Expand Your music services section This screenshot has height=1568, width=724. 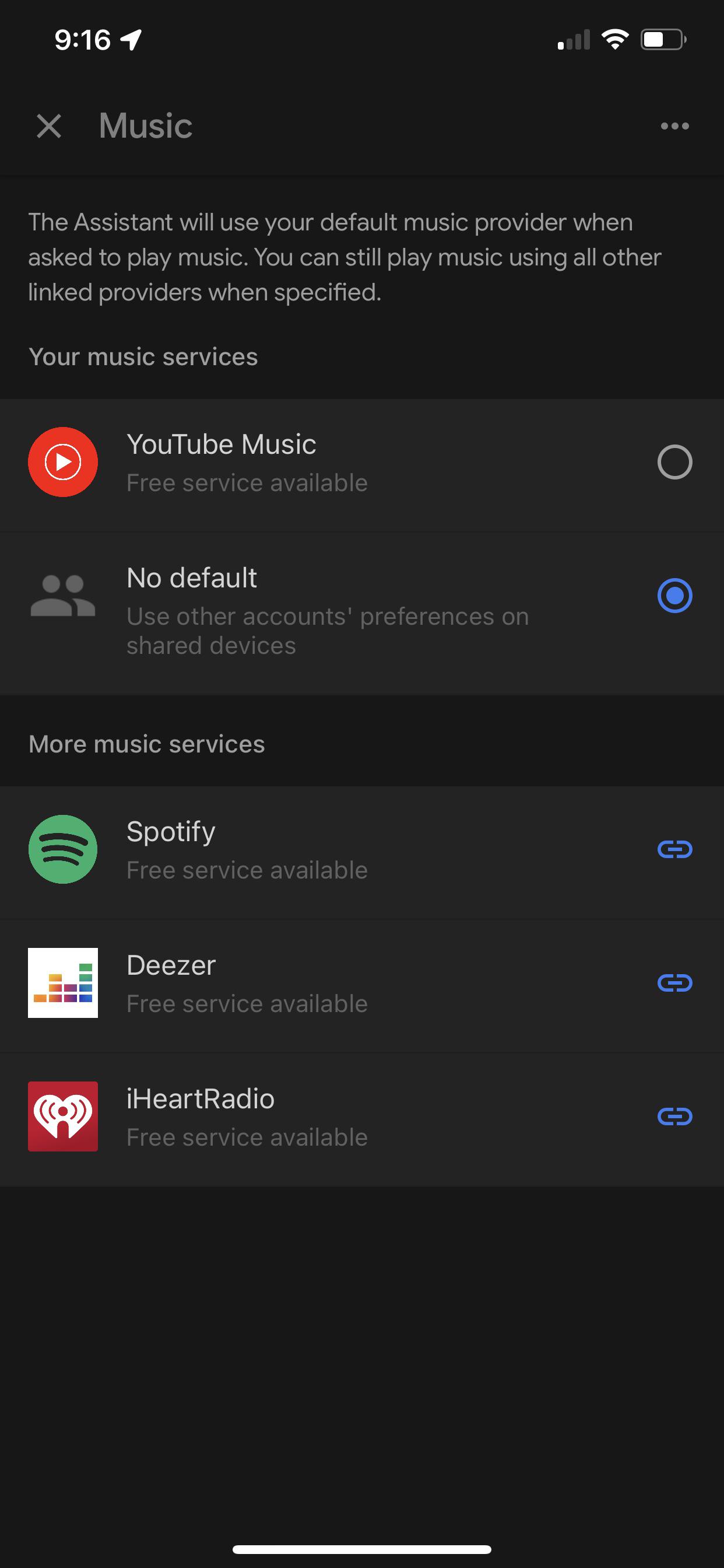(x=143, y=356)
